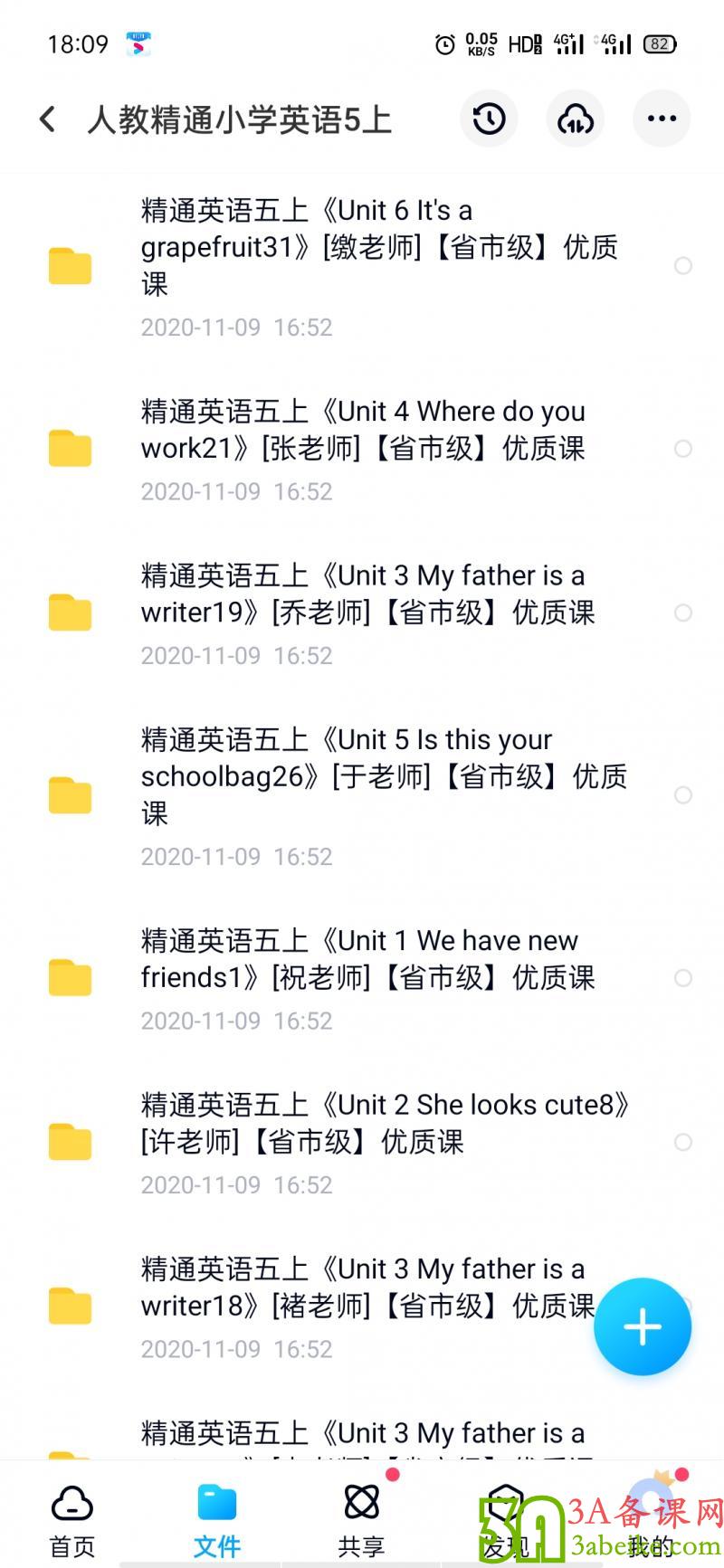Image resolution: width=724 pixels, height=1568 pixels.
Task: Select the Unit 2 She looks cute8 checkbox
Action: tap(683, 1143)
